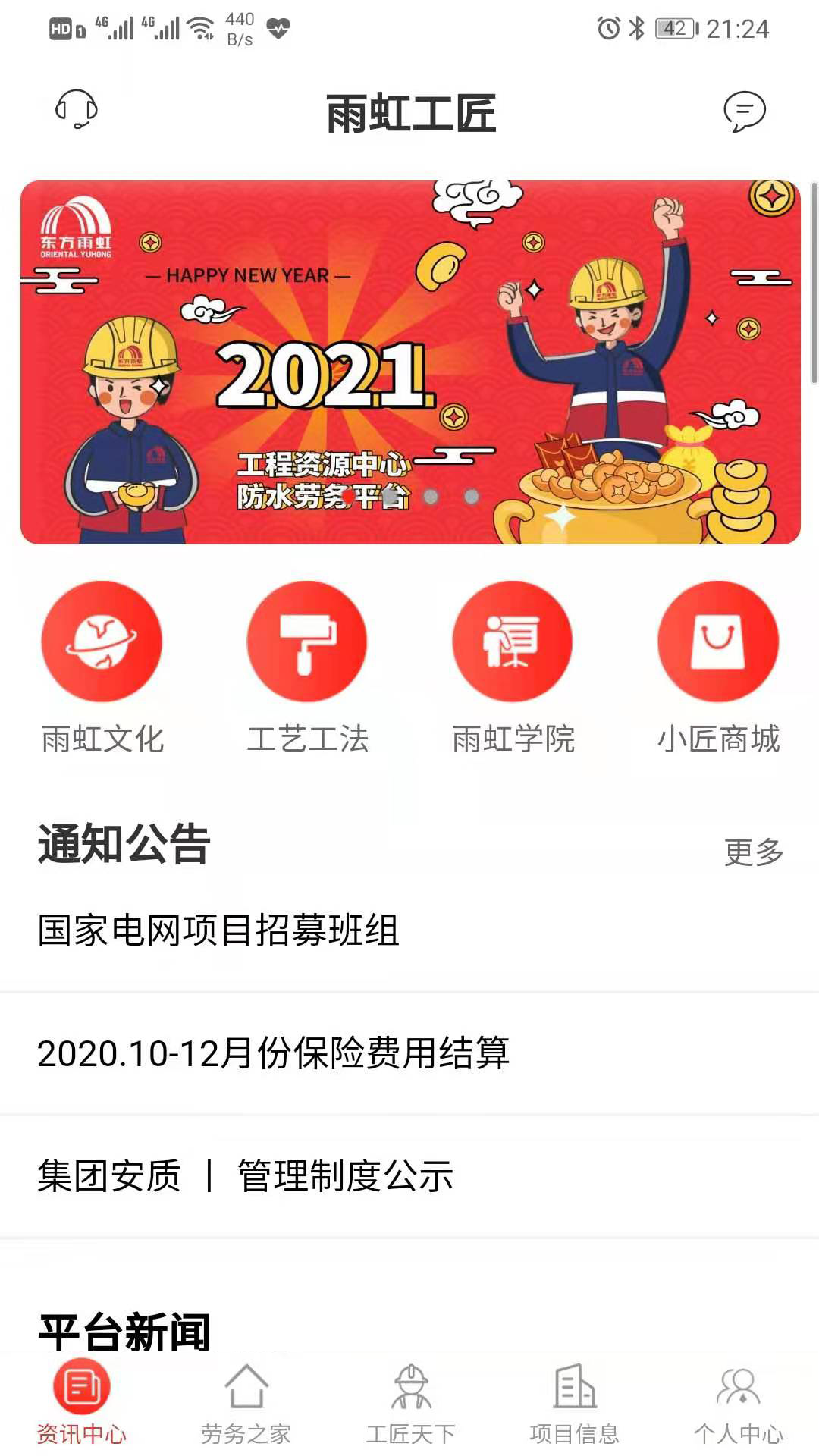
Task: Open notice 国家电网项目招募班组
Action: [218, 930]
